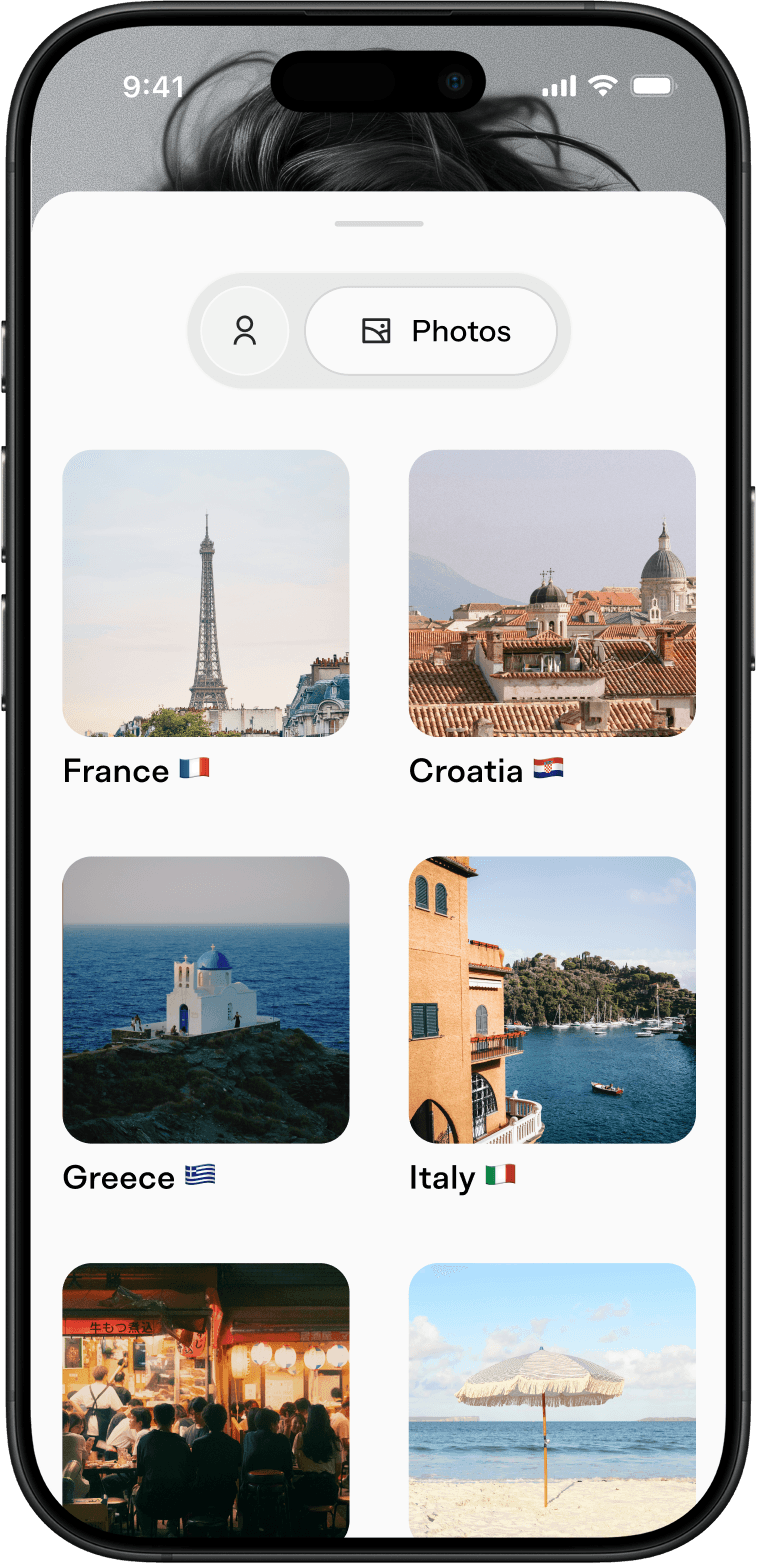Open the Eiffel Tower photo card

tap(205, 593)
